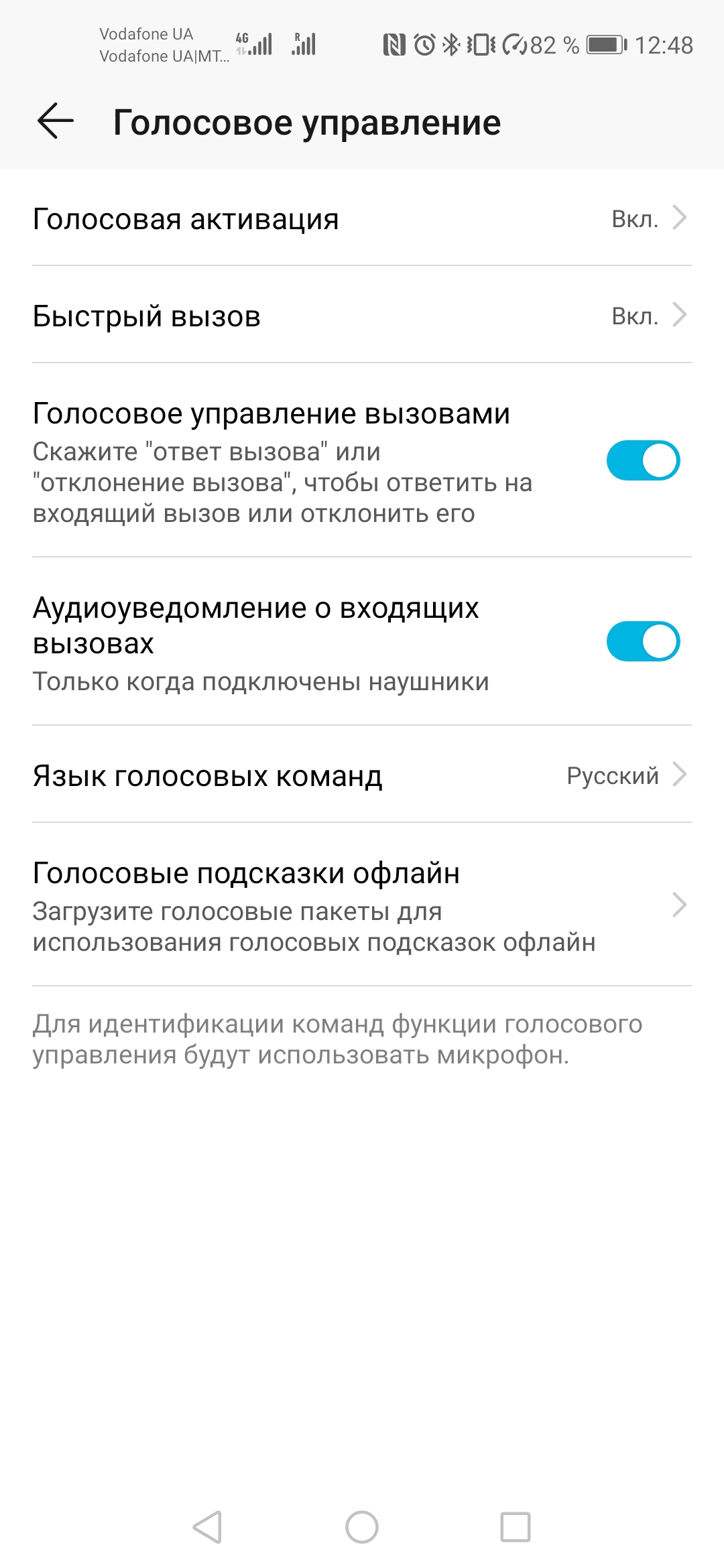Go back from Голосовое управление screen

pos(55,122)
